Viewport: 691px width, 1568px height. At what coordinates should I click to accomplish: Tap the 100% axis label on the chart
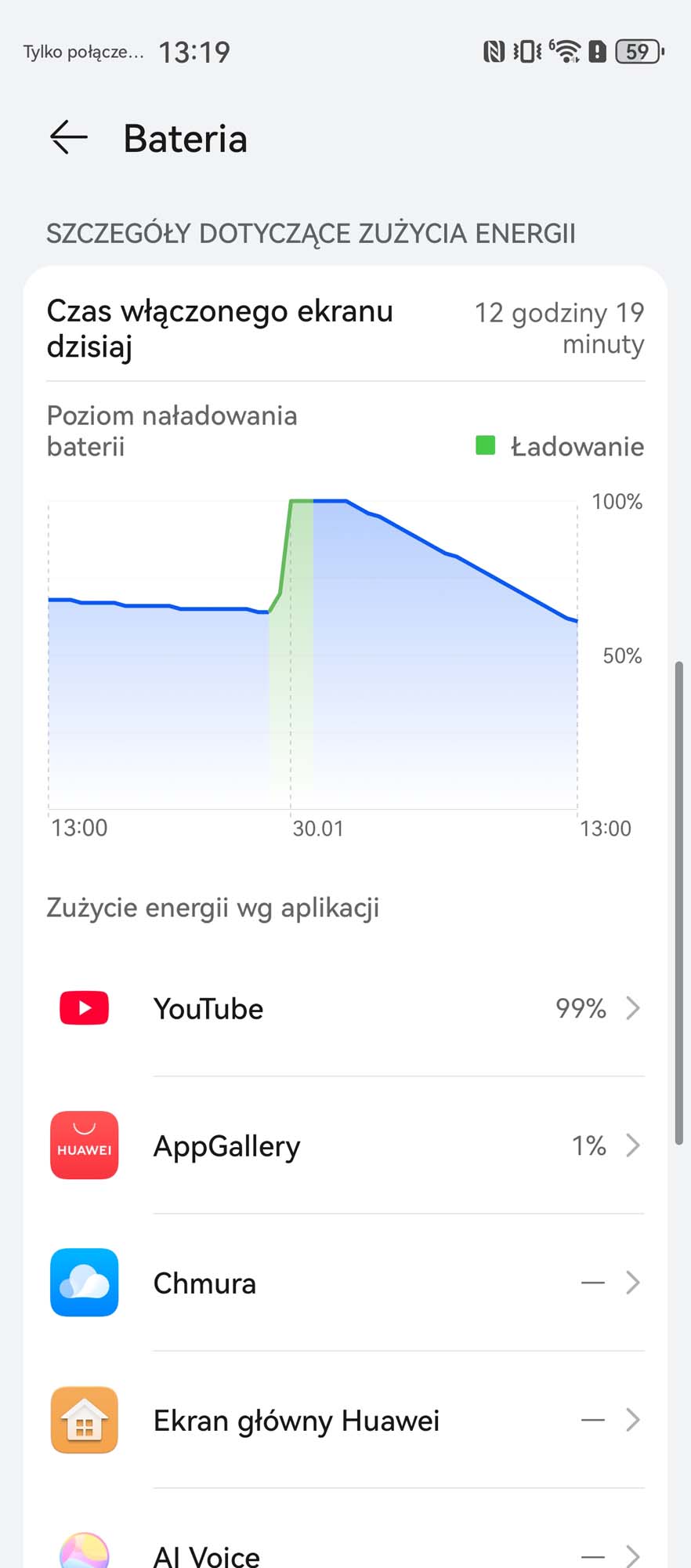tap(617, 502)
